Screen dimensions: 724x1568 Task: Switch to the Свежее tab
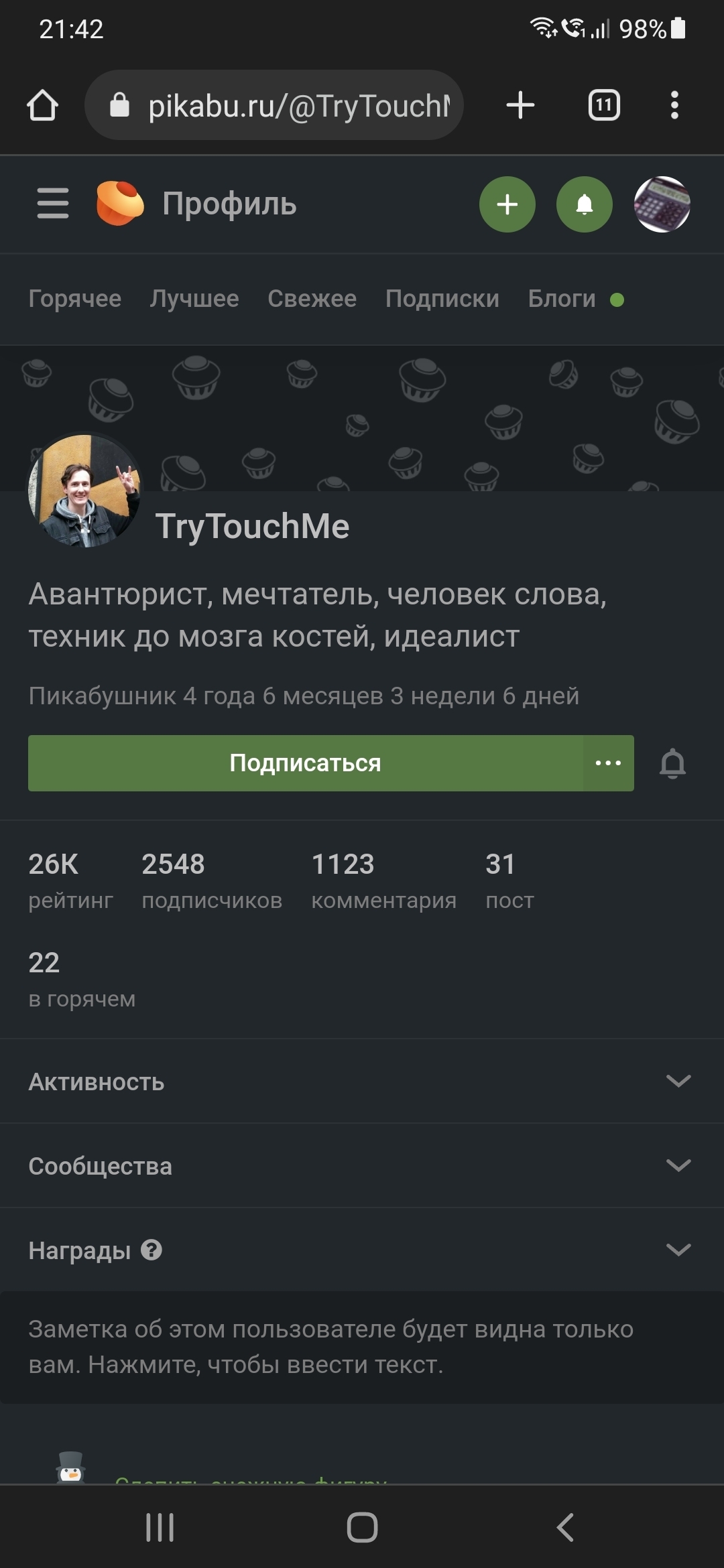tap(312, 299)
